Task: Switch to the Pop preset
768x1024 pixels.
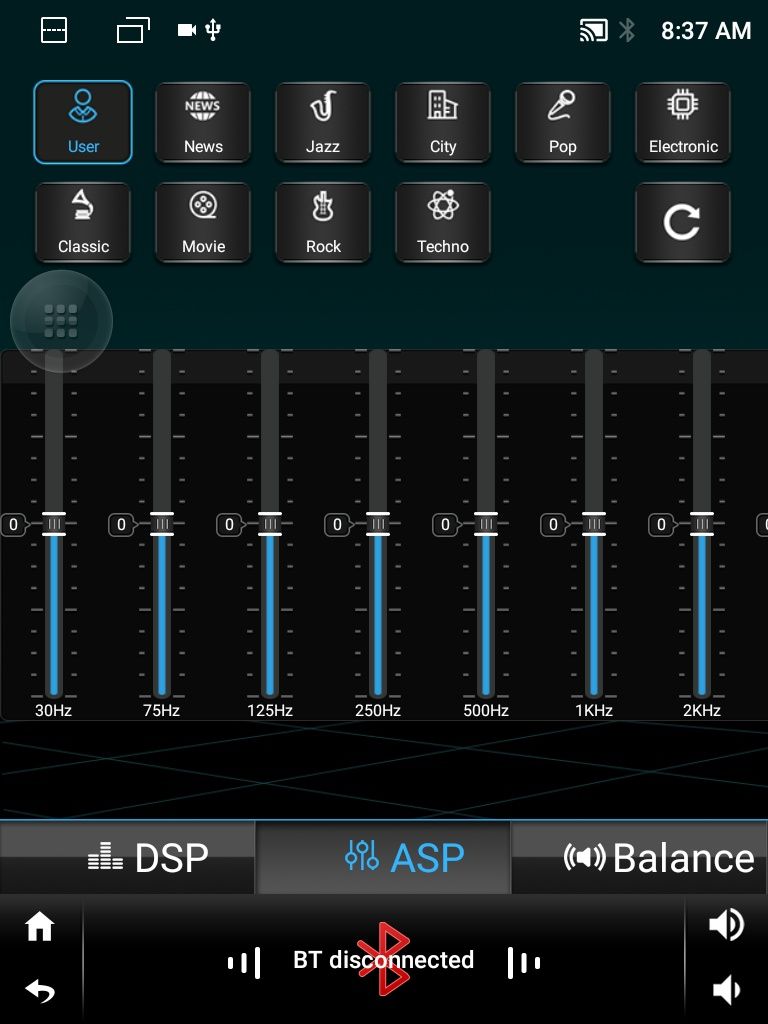Action: [563, 121]
